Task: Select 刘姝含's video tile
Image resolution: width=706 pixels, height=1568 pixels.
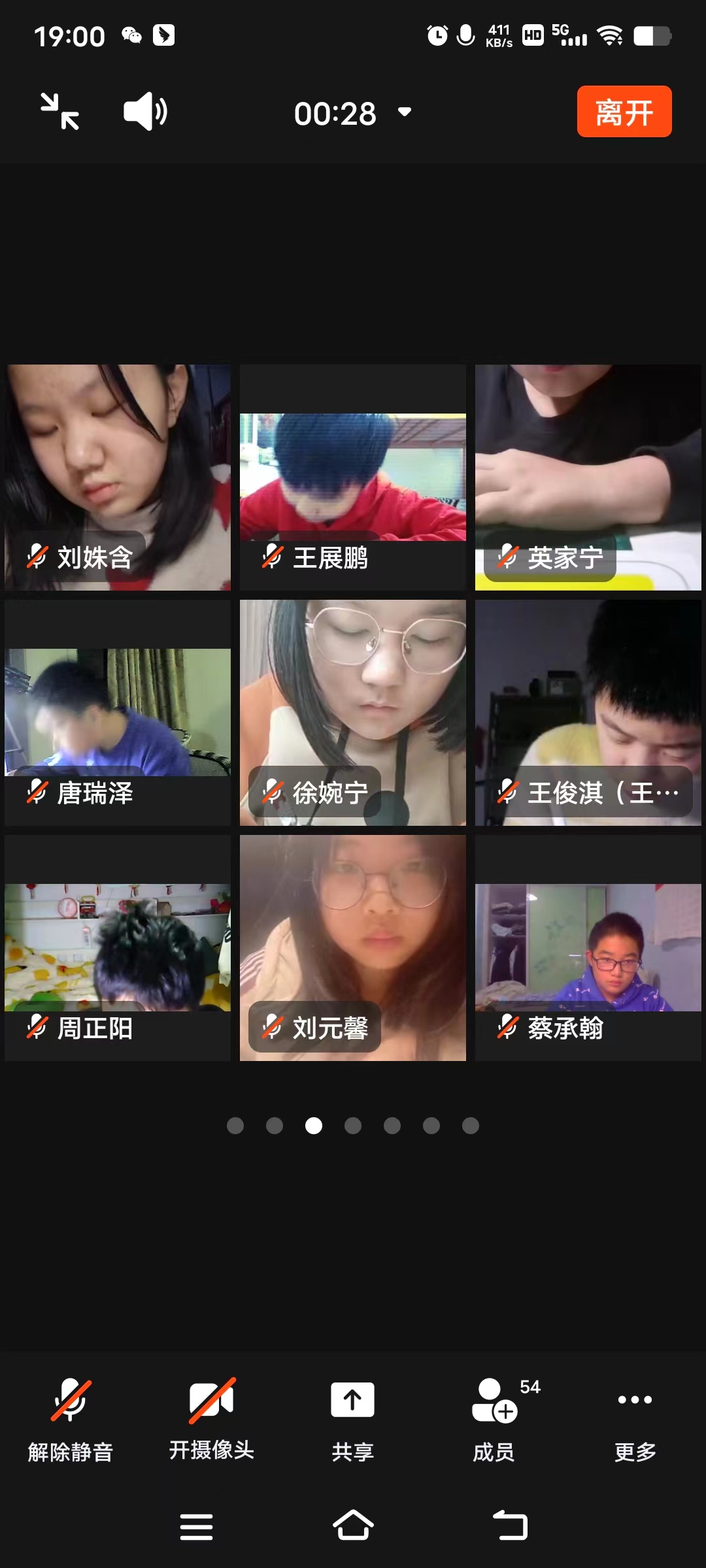Action: 118,477
